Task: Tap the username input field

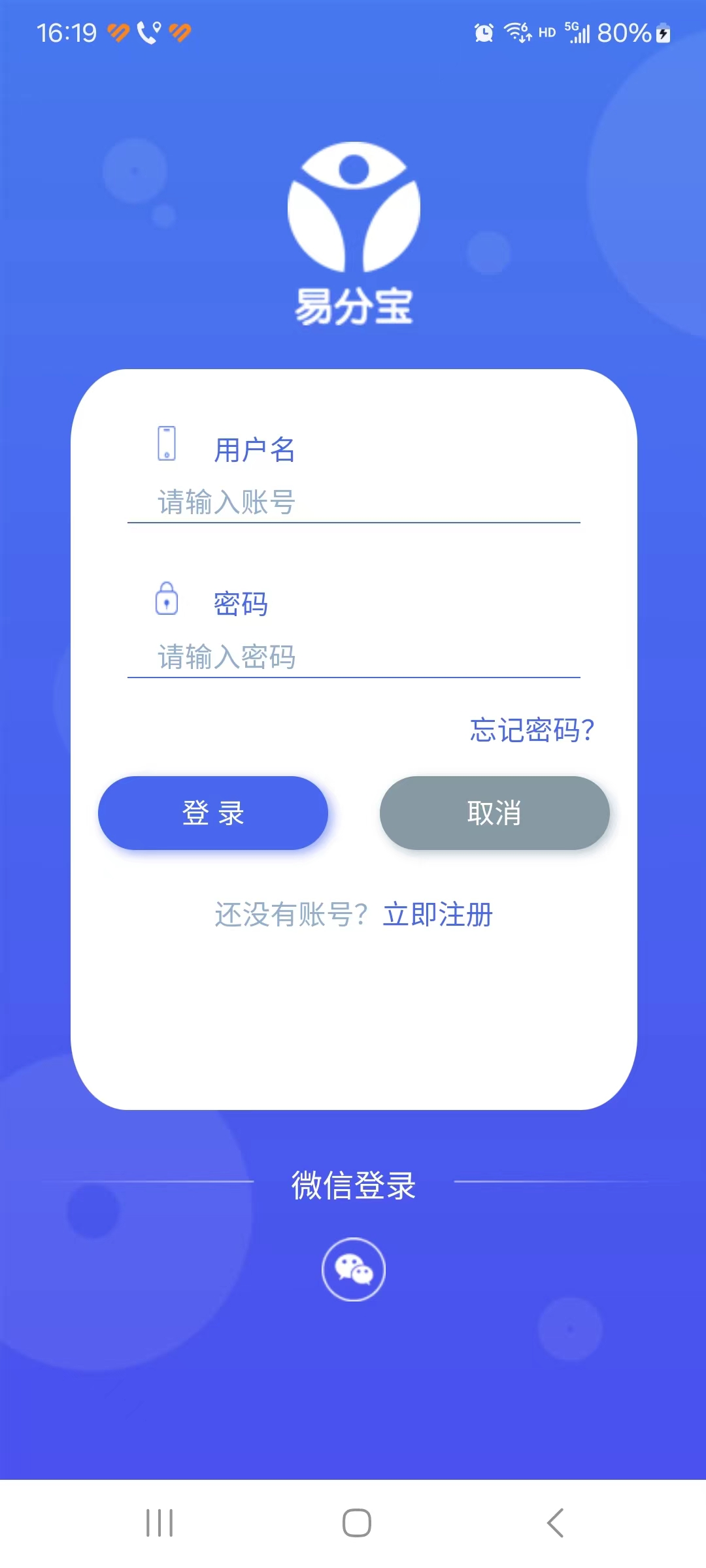Action: [x=354, y=502]
